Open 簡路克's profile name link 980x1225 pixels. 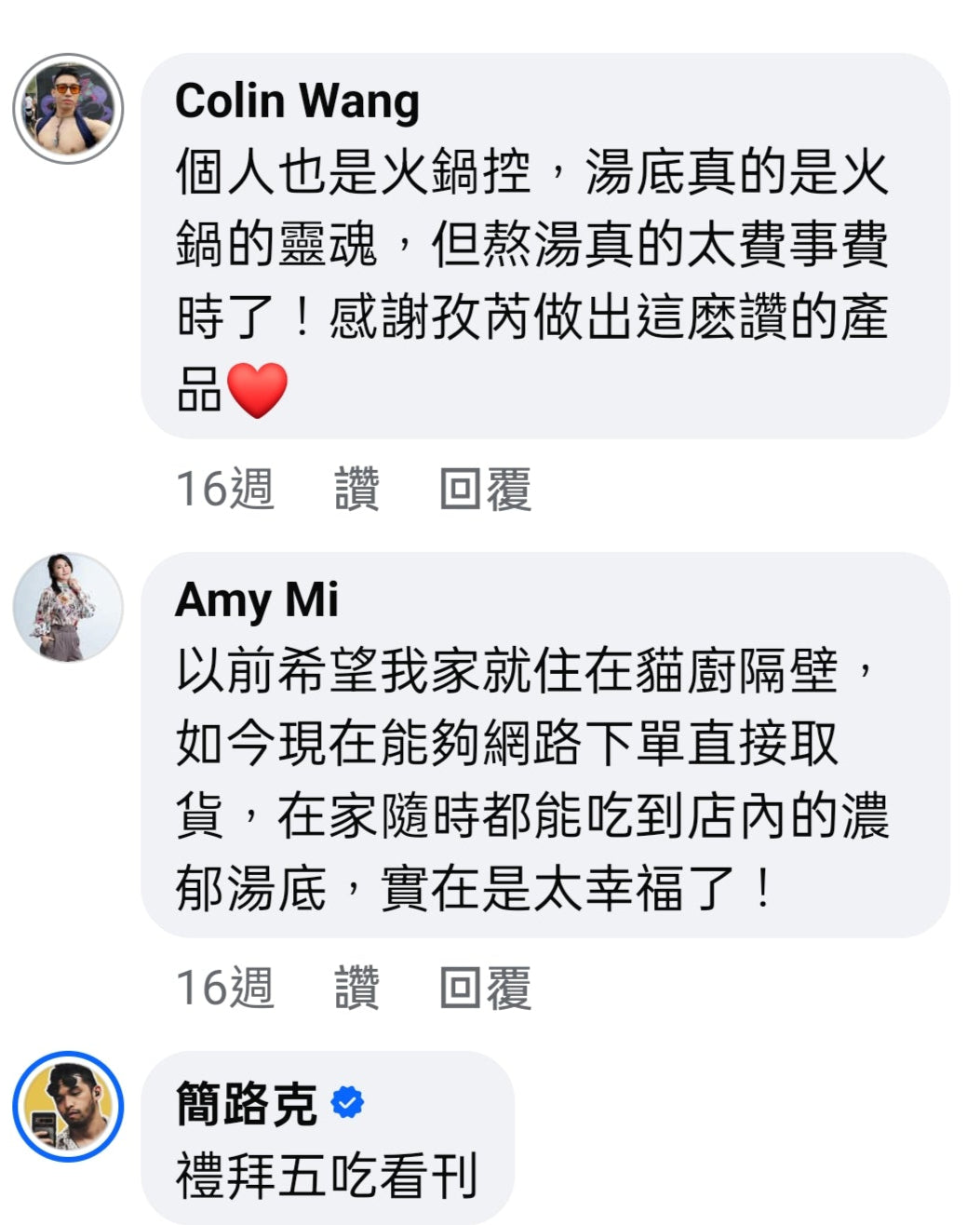(x=247, y=1104)
